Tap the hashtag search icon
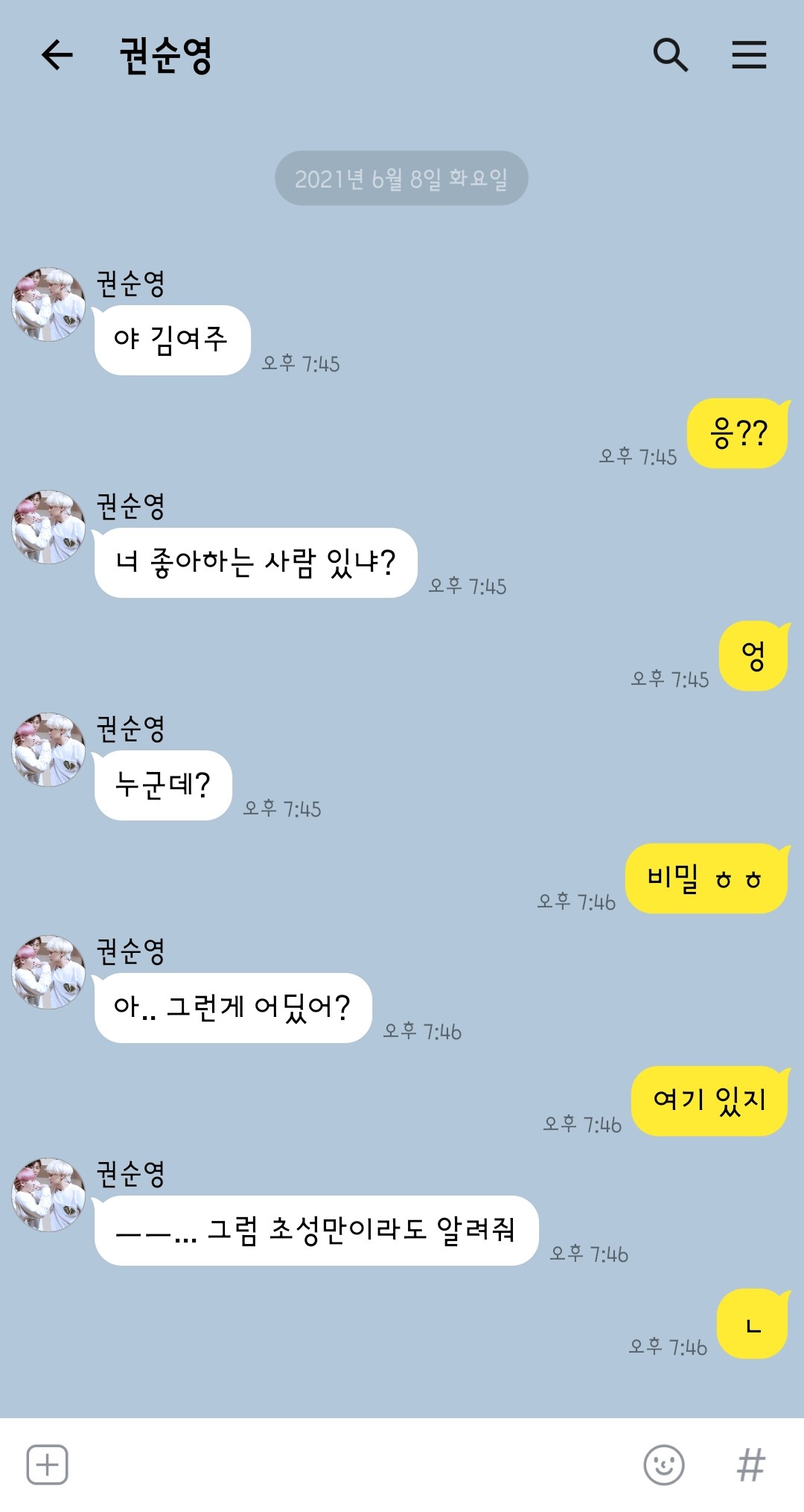804x1512 pixels. (750, 1465)
